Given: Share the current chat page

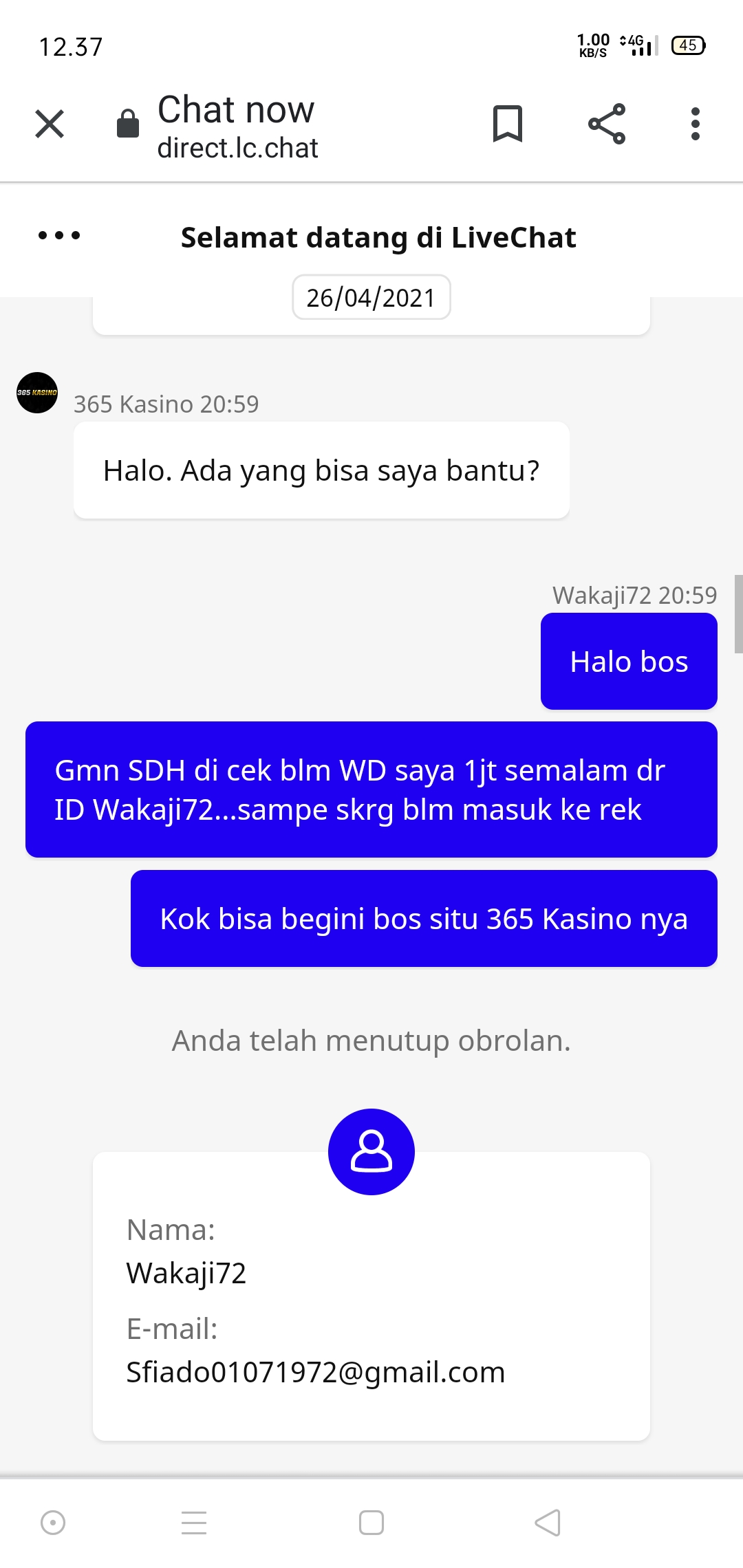Looking at the screenshot, I should [607, 124].
